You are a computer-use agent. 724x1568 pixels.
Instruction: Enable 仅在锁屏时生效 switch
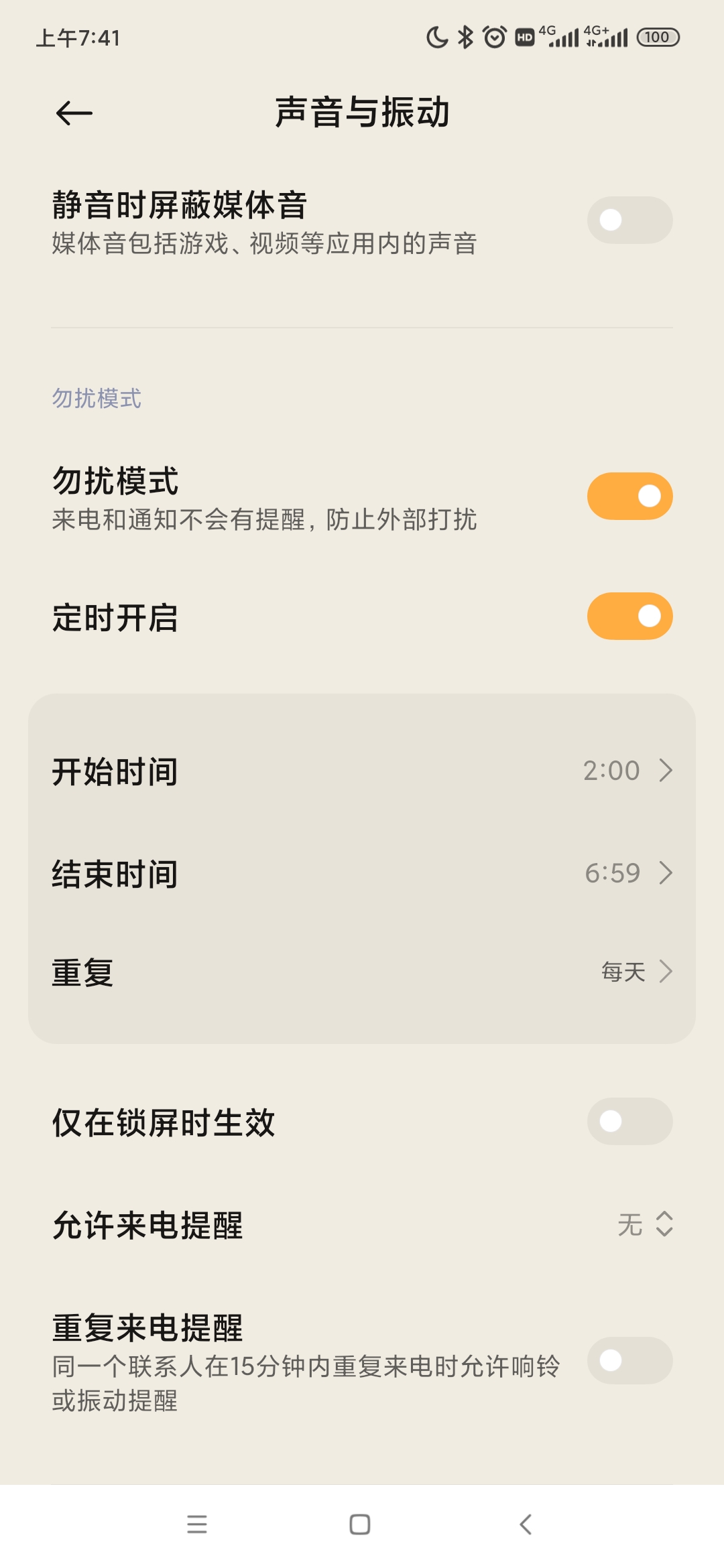(629, 1121)
